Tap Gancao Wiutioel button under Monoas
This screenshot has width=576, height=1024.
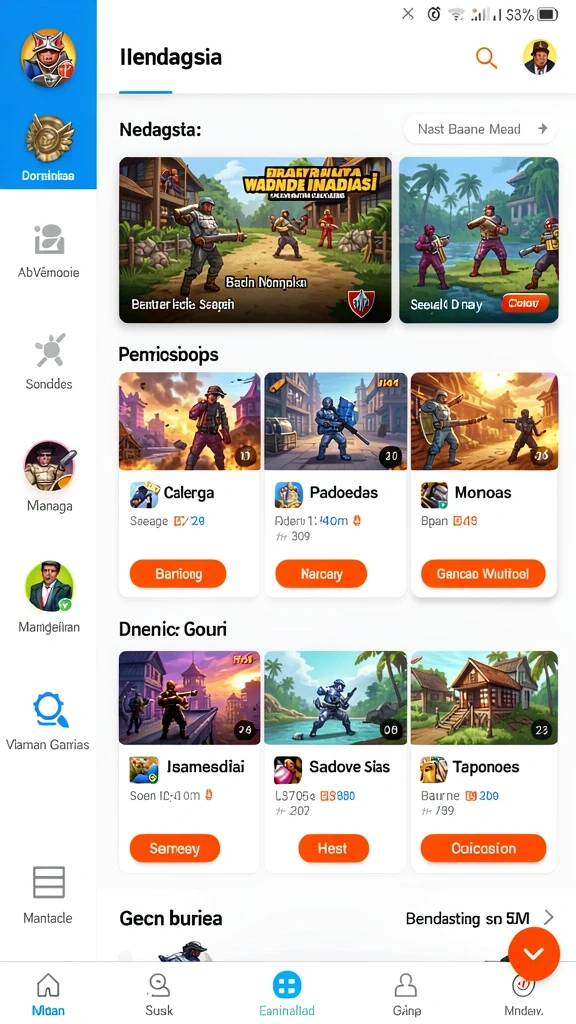pyautogui.click(x=483, y=574)
